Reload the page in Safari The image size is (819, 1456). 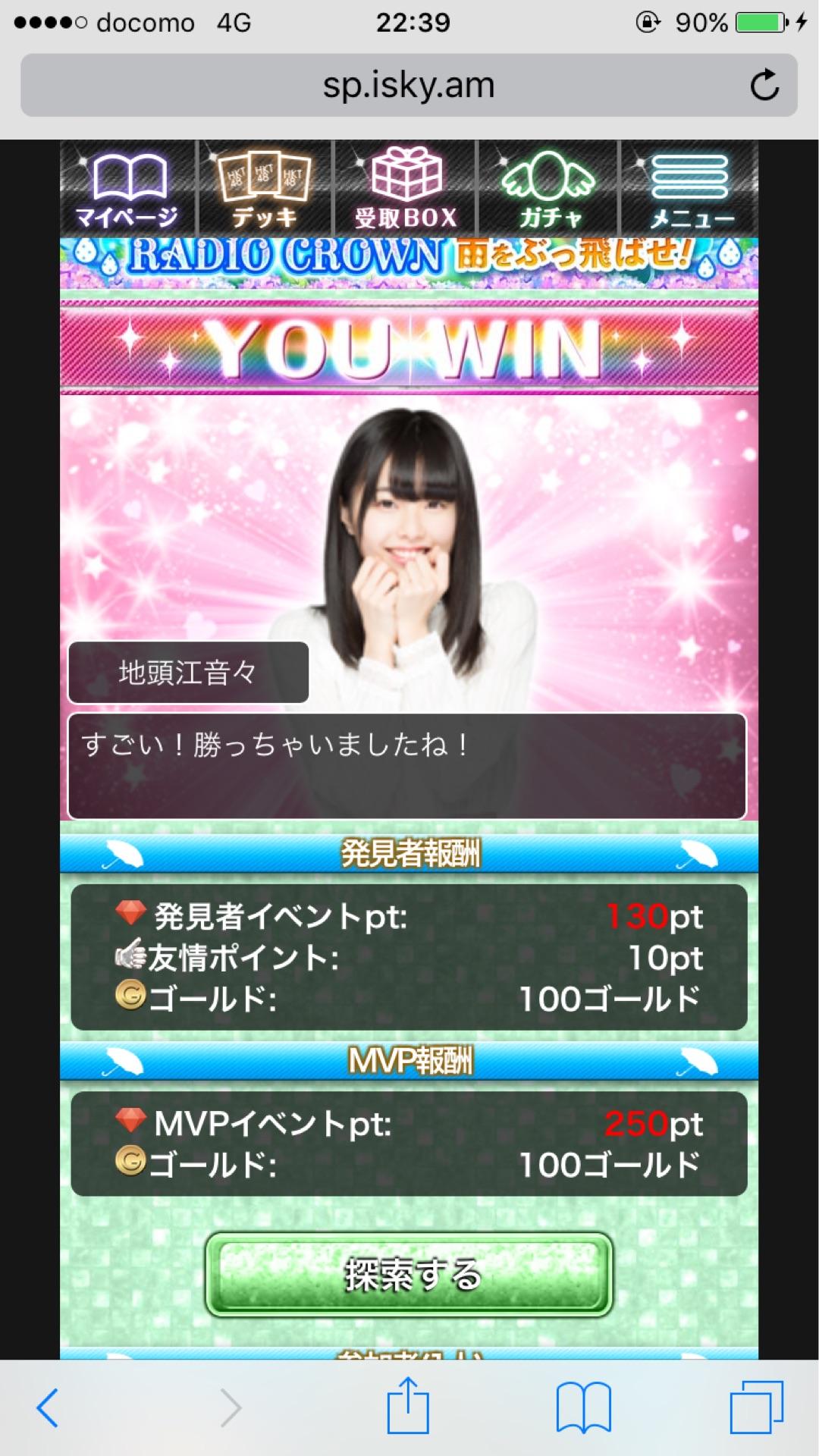point(764,85)
